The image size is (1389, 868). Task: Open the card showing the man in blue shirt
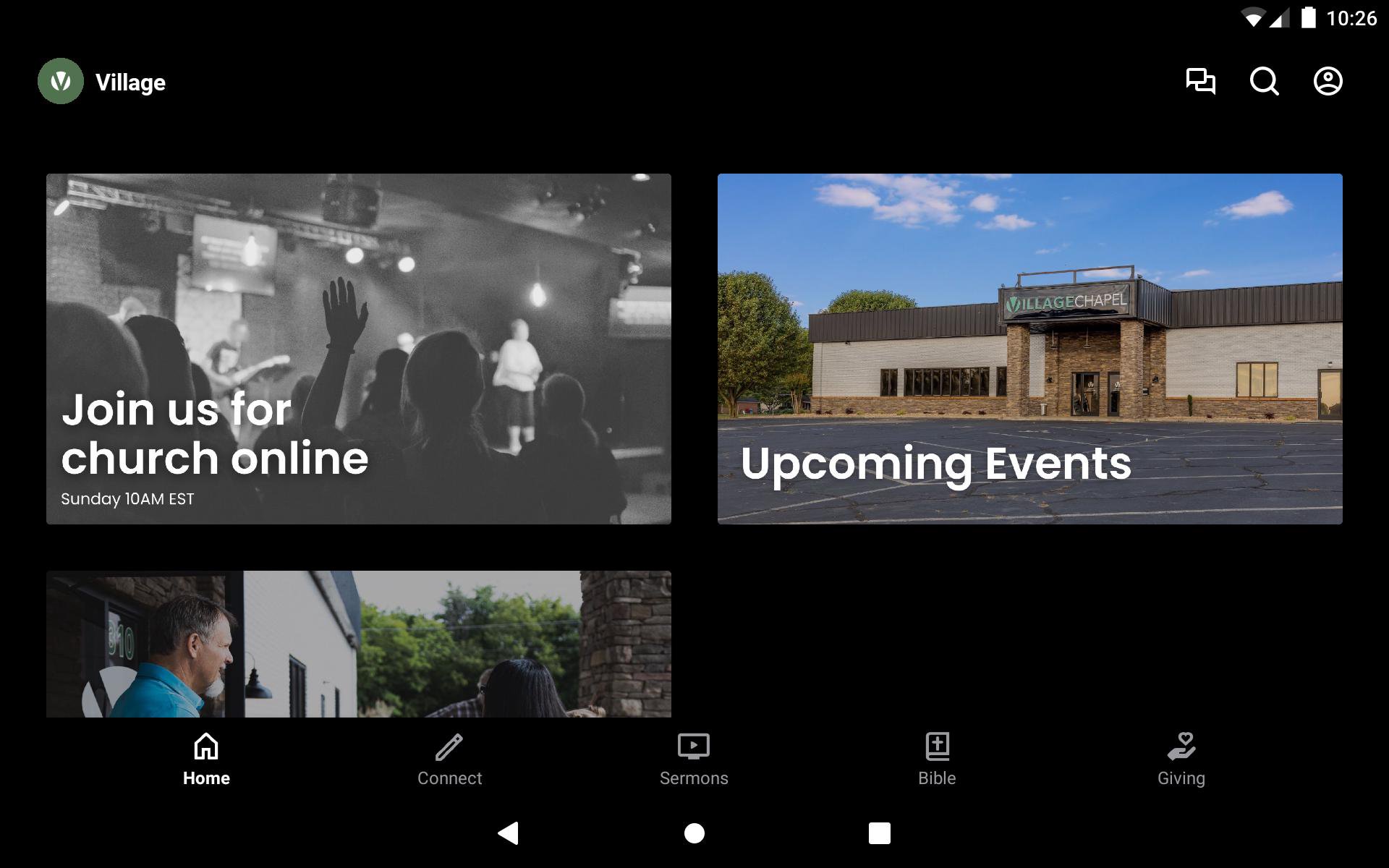coord(358,644)
